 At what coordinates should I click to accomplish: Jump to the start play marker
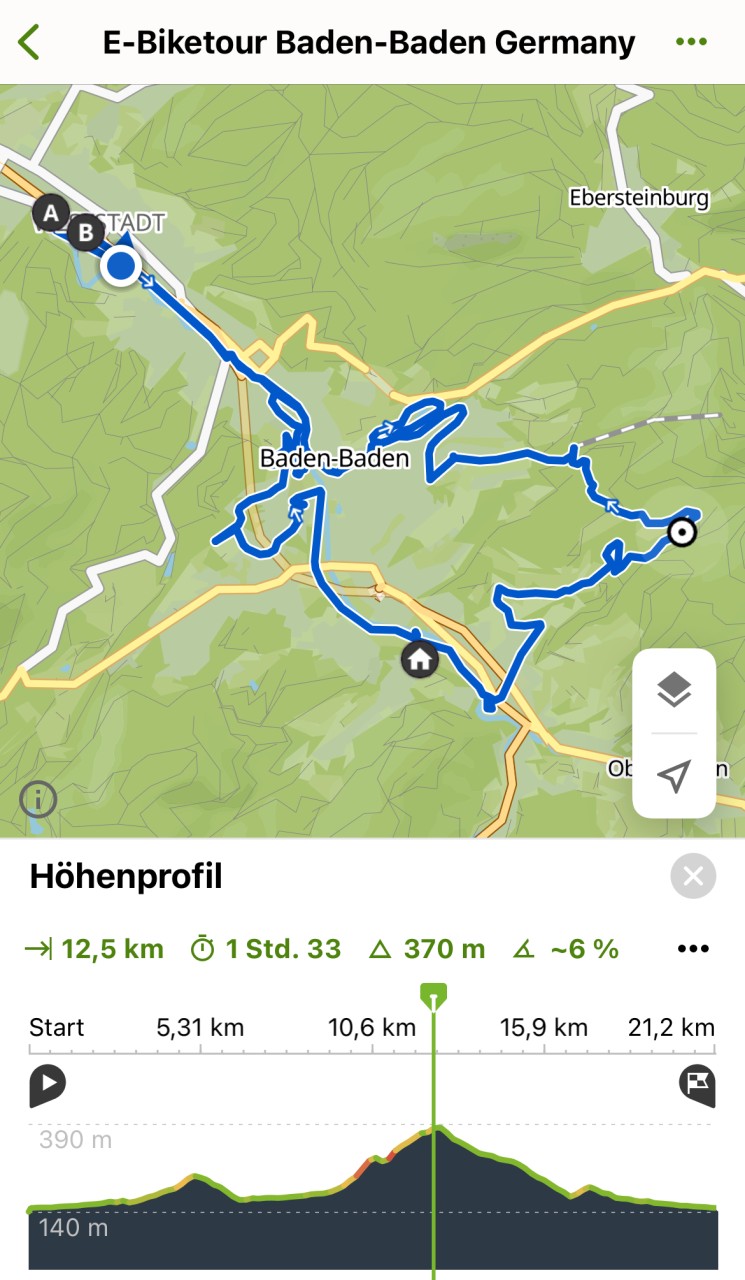click(47, 1086)
